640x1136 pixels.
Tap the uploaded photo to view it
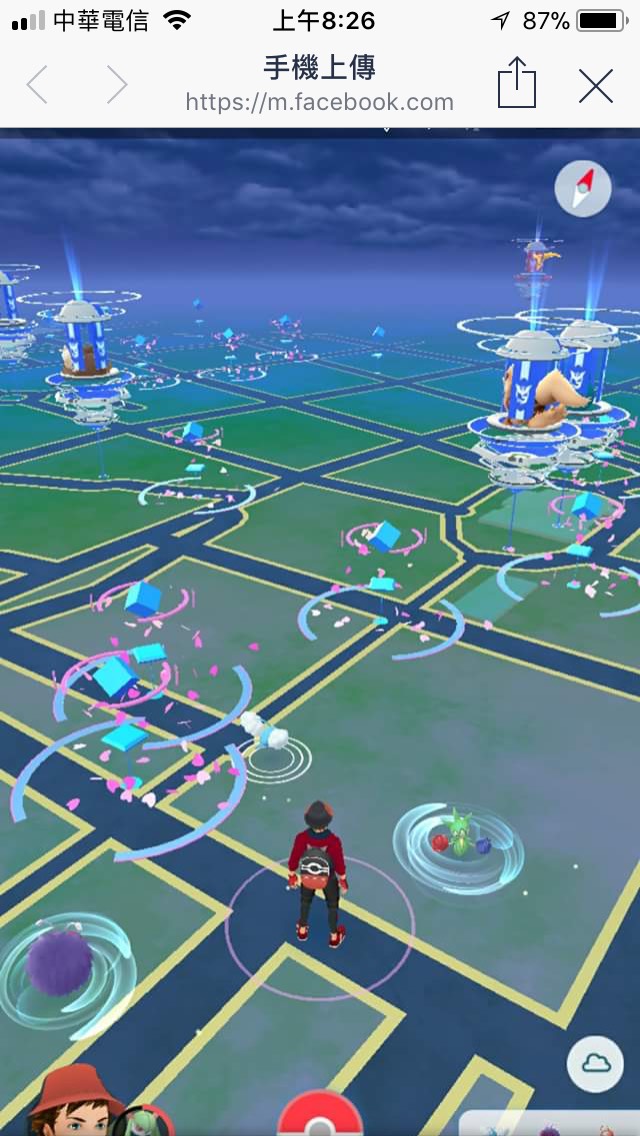pos(320,630)
